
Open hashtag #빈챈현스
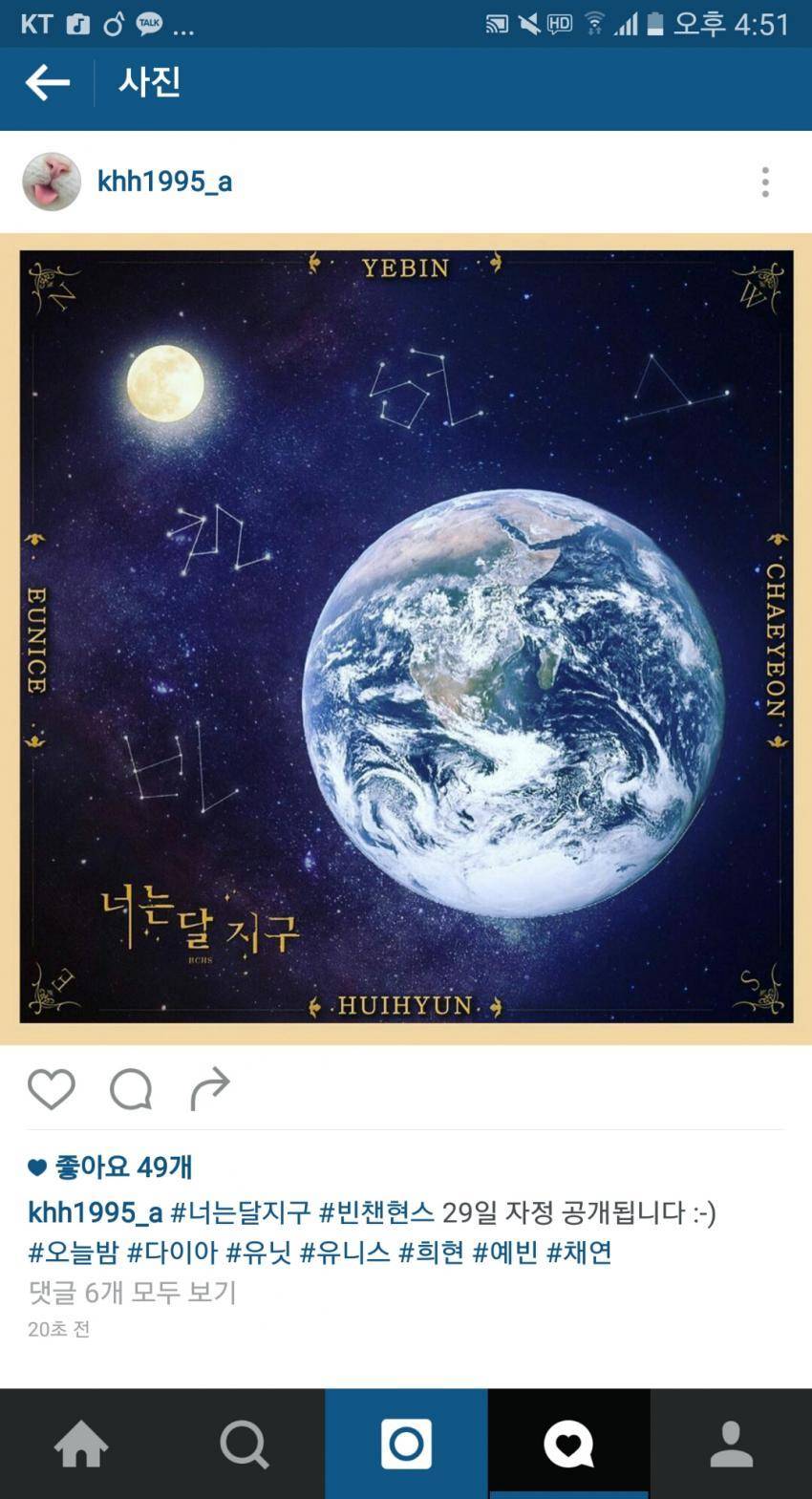(376, 1212)
